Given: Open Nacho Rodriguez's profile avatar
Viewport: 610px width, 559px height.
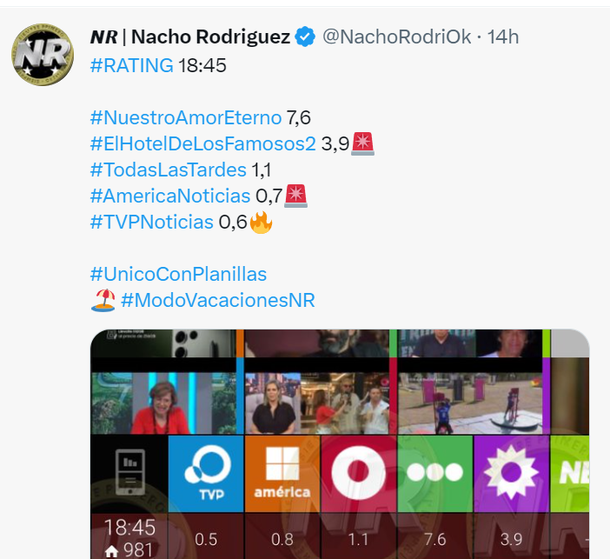Looking at the screenshot, I should coord(42,54).
